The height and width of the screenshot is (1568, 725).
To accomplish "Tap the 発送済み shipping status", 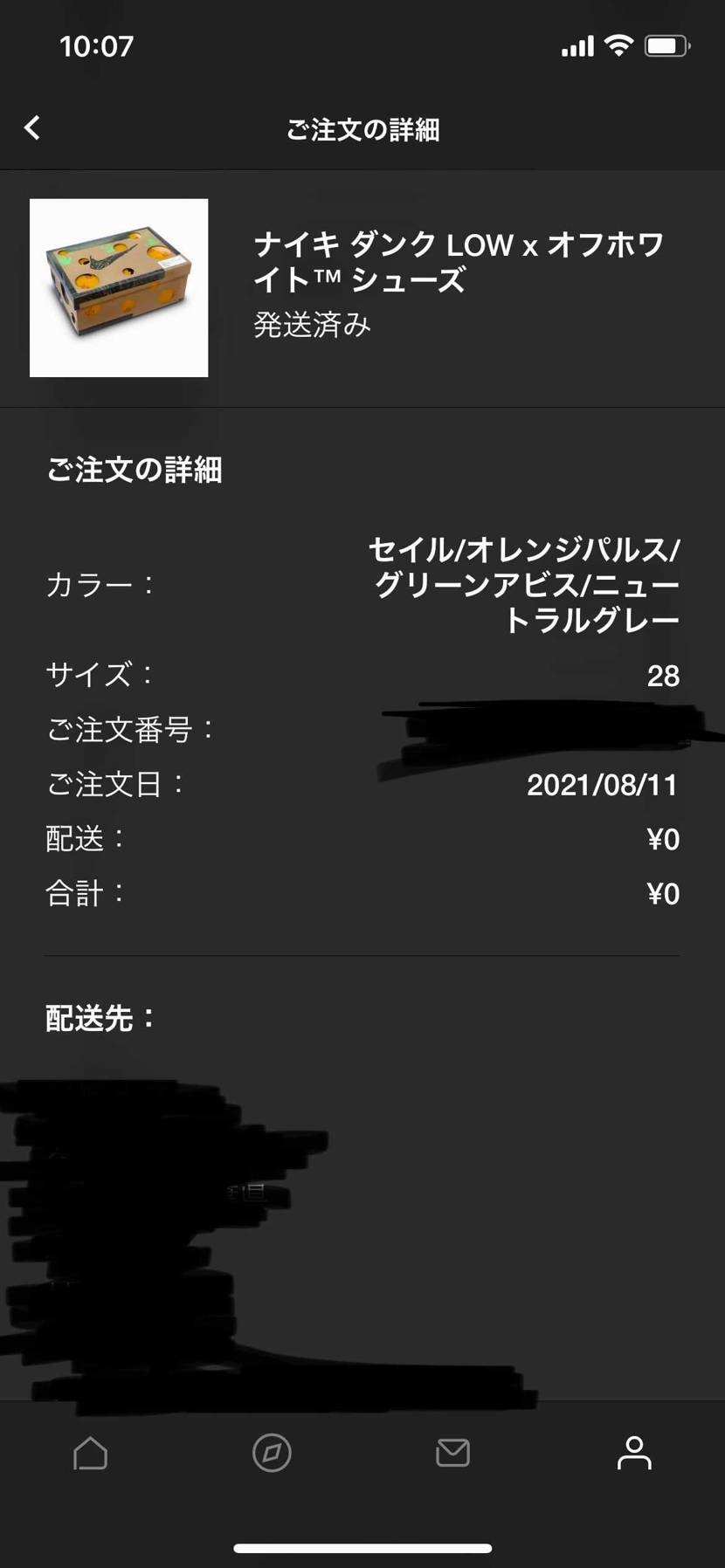I will (x=311, y=324).
